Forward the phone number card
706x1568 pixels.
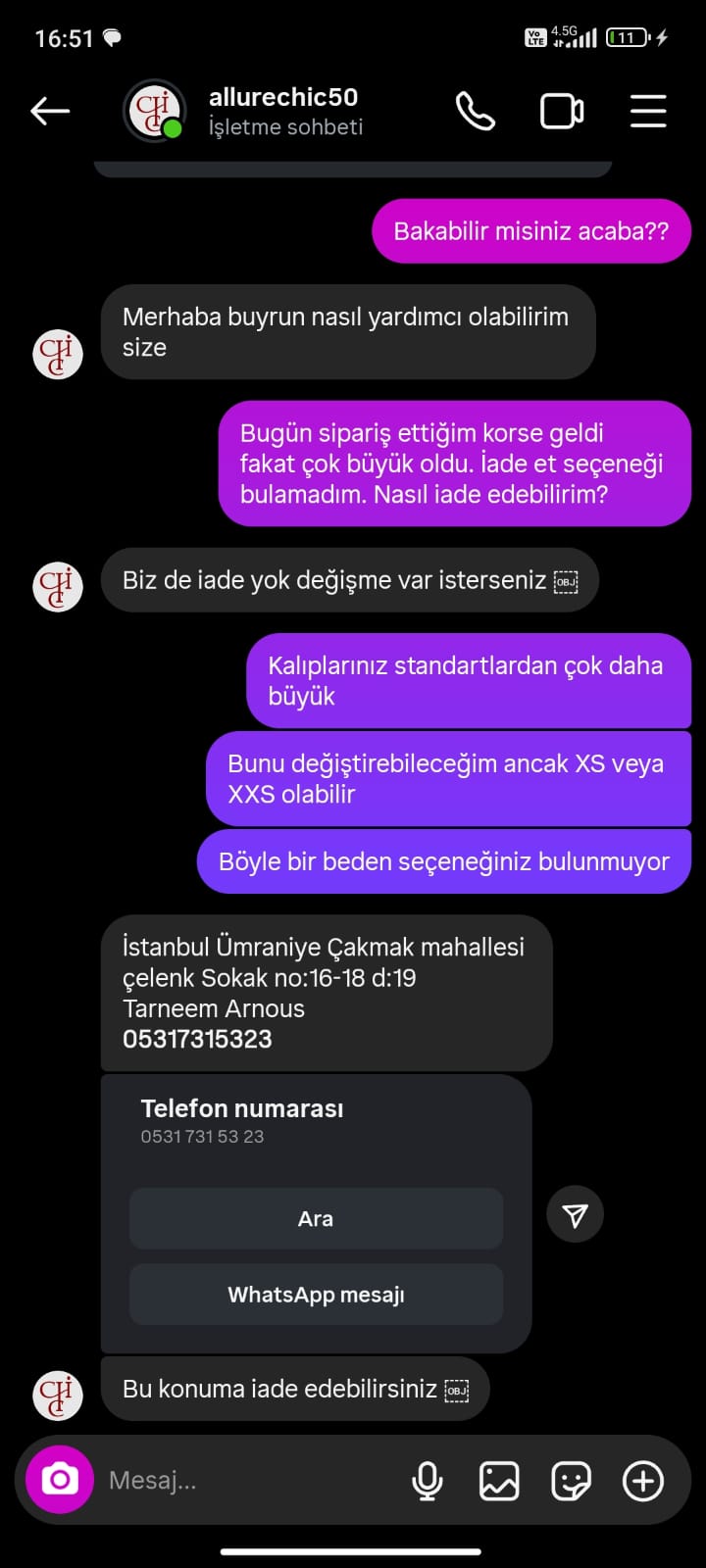(x=575, y=1215)
